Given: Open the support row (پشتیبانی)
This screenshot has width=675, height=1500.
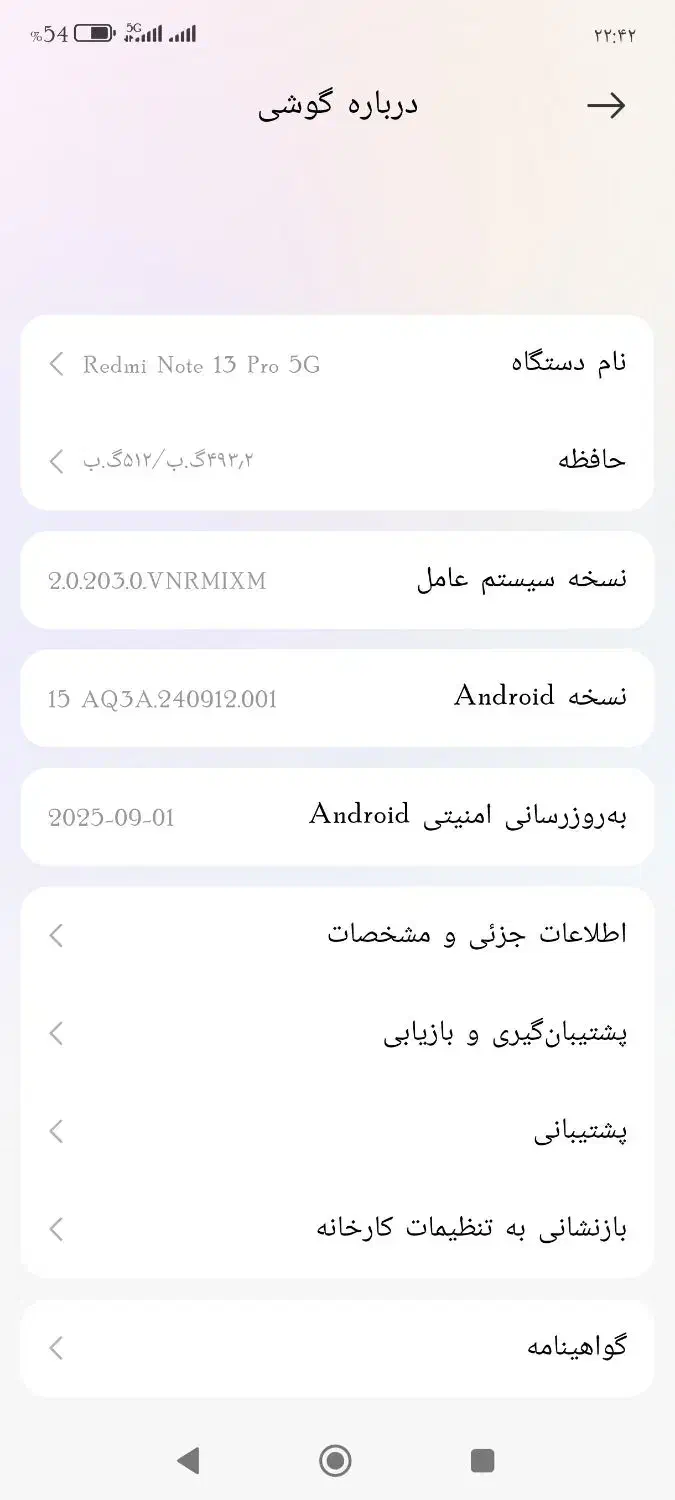Looking at the screenshot, I should pyautogui.click(x=337, y=1131).
